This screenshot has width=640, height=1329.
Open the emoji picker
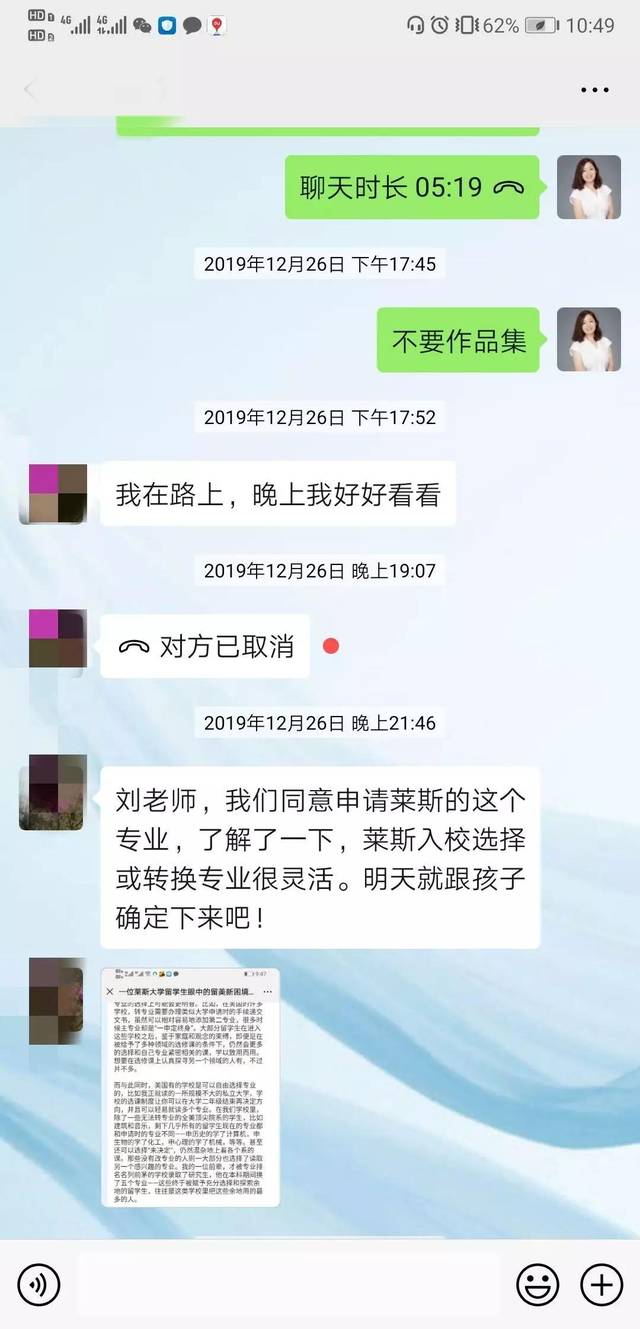click(x=537, y=1284)
